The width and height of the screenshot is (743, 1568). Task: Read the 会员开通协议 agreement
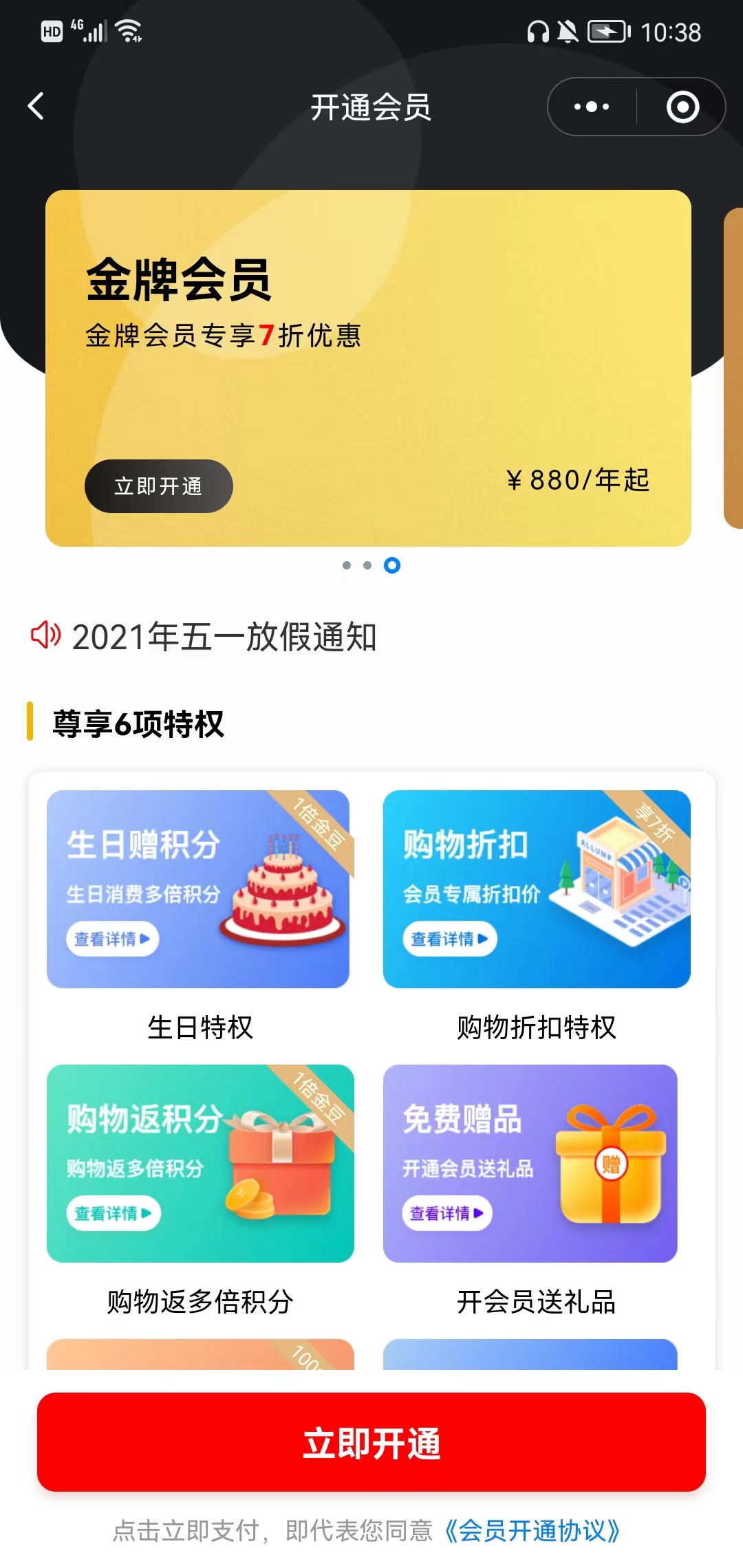click(532, 1531)
